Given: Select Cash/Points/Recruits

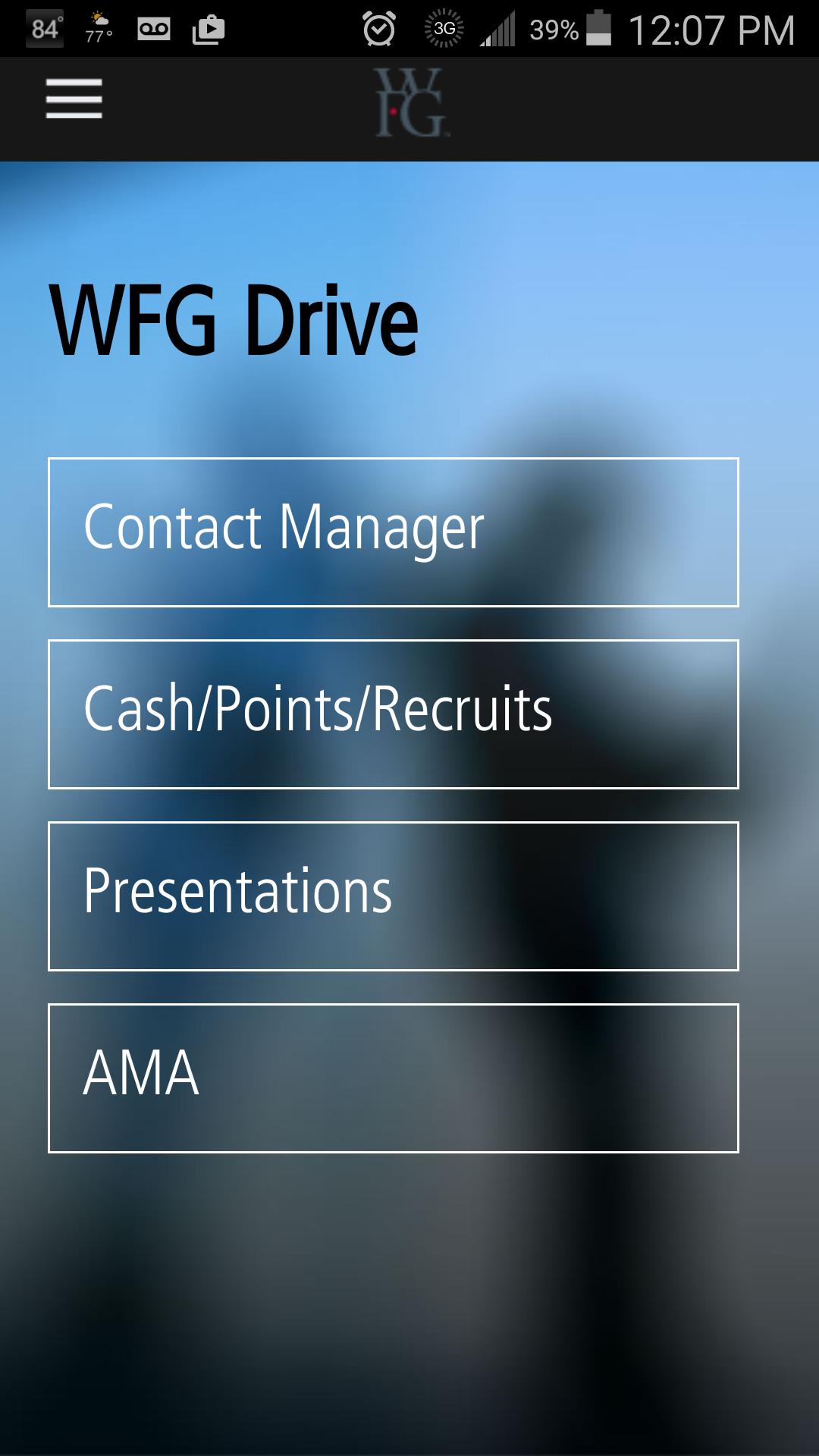Looking at the screenshot, I should [393, 714].
